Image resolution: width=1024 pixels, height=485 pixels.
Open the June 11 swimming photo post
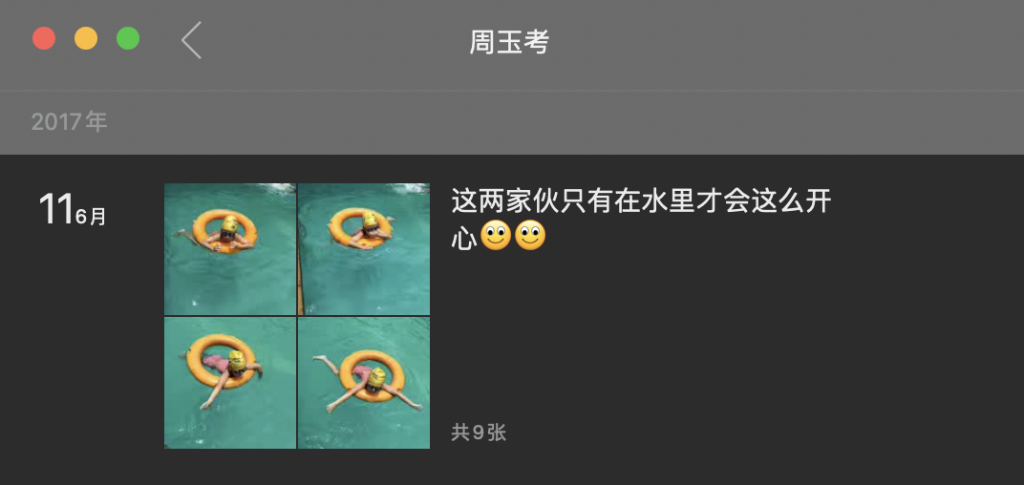pos(297,315)
